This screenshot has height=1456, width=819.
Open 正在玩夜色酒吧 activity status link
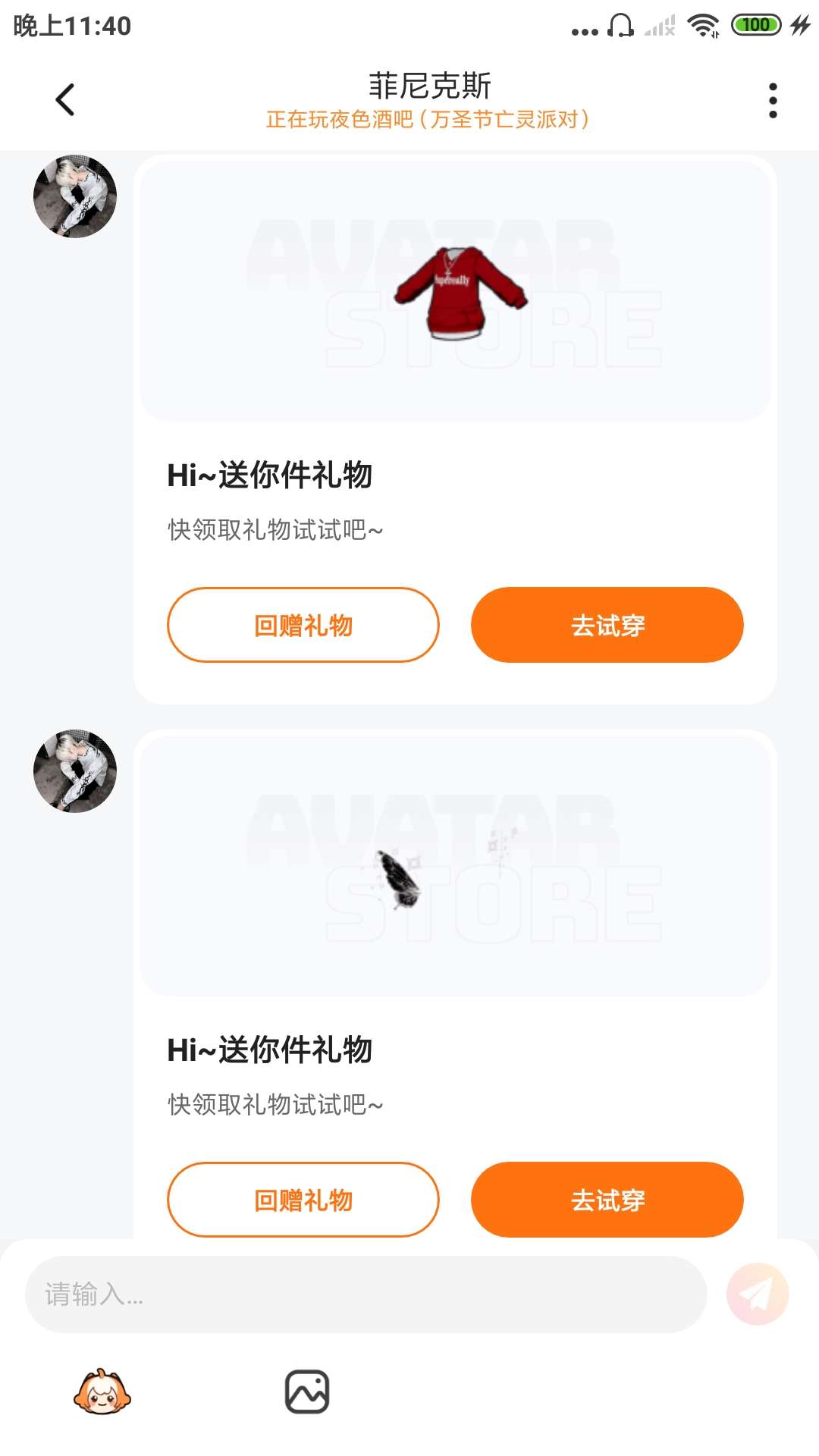click(x=428, y=120)
